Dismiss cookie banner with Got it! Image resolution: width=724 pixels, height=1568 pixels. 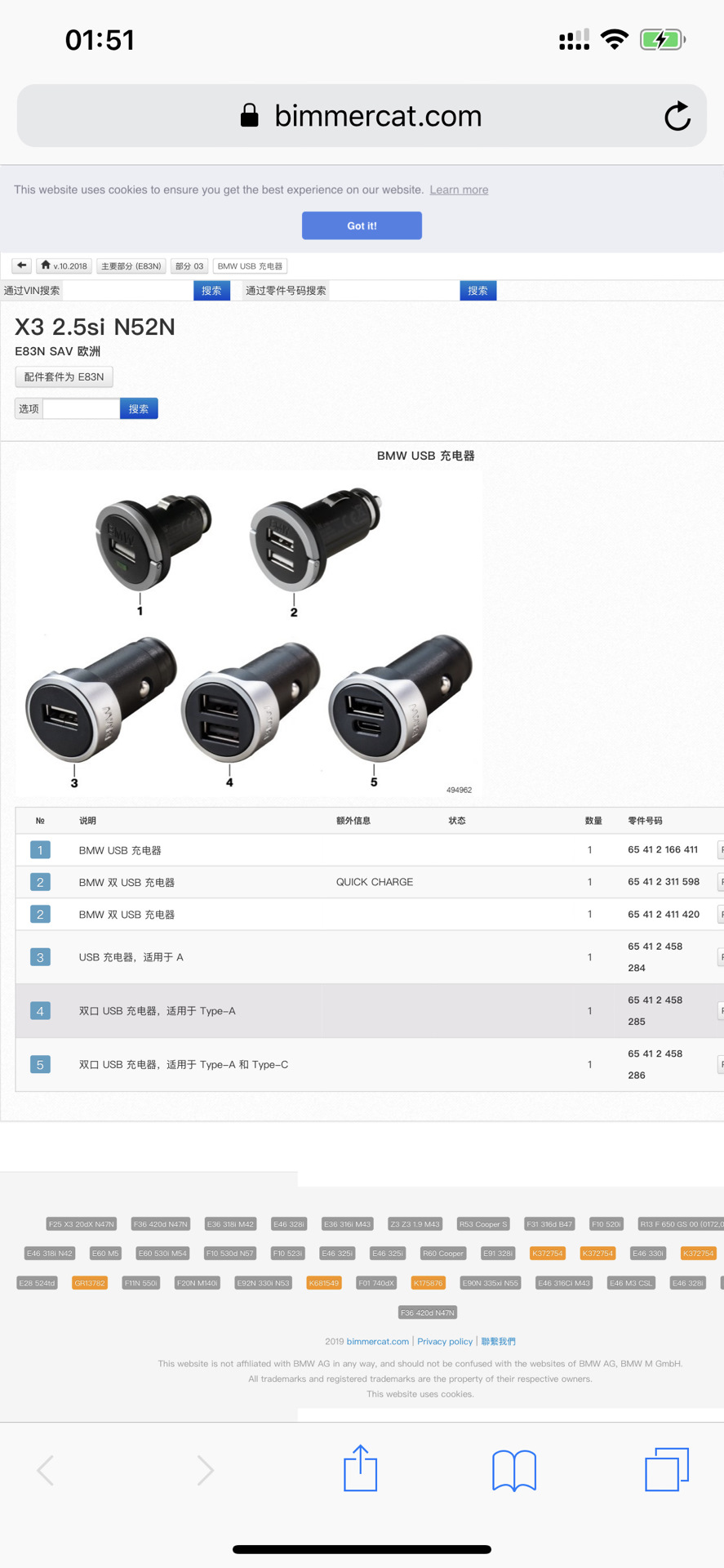(362, 225)
